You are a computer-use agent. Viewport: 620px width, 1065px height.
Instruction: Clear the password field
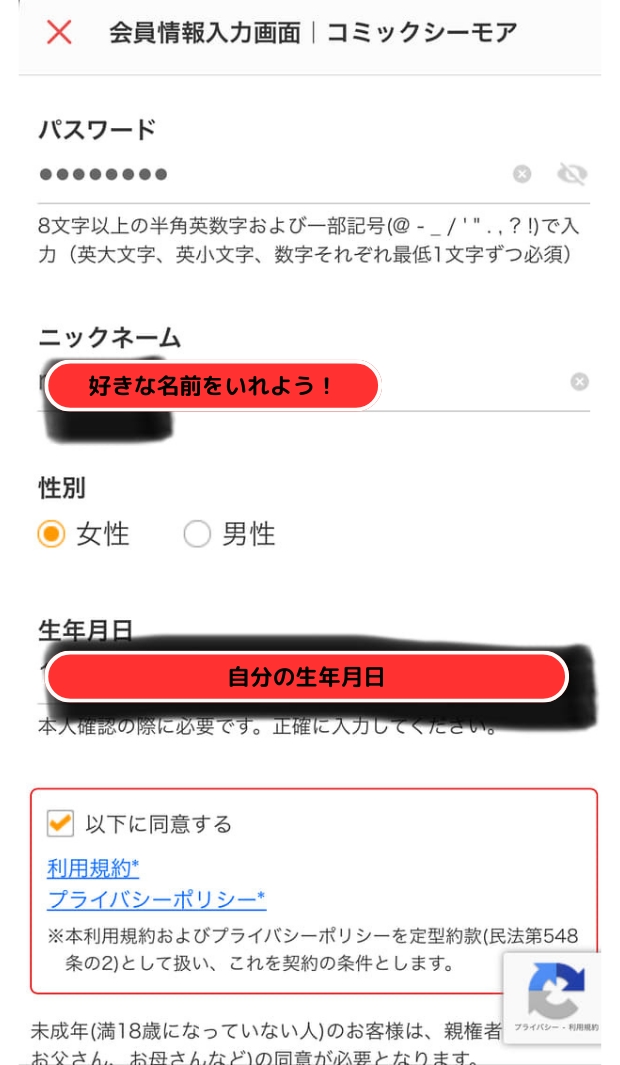[x=522, y=175]
